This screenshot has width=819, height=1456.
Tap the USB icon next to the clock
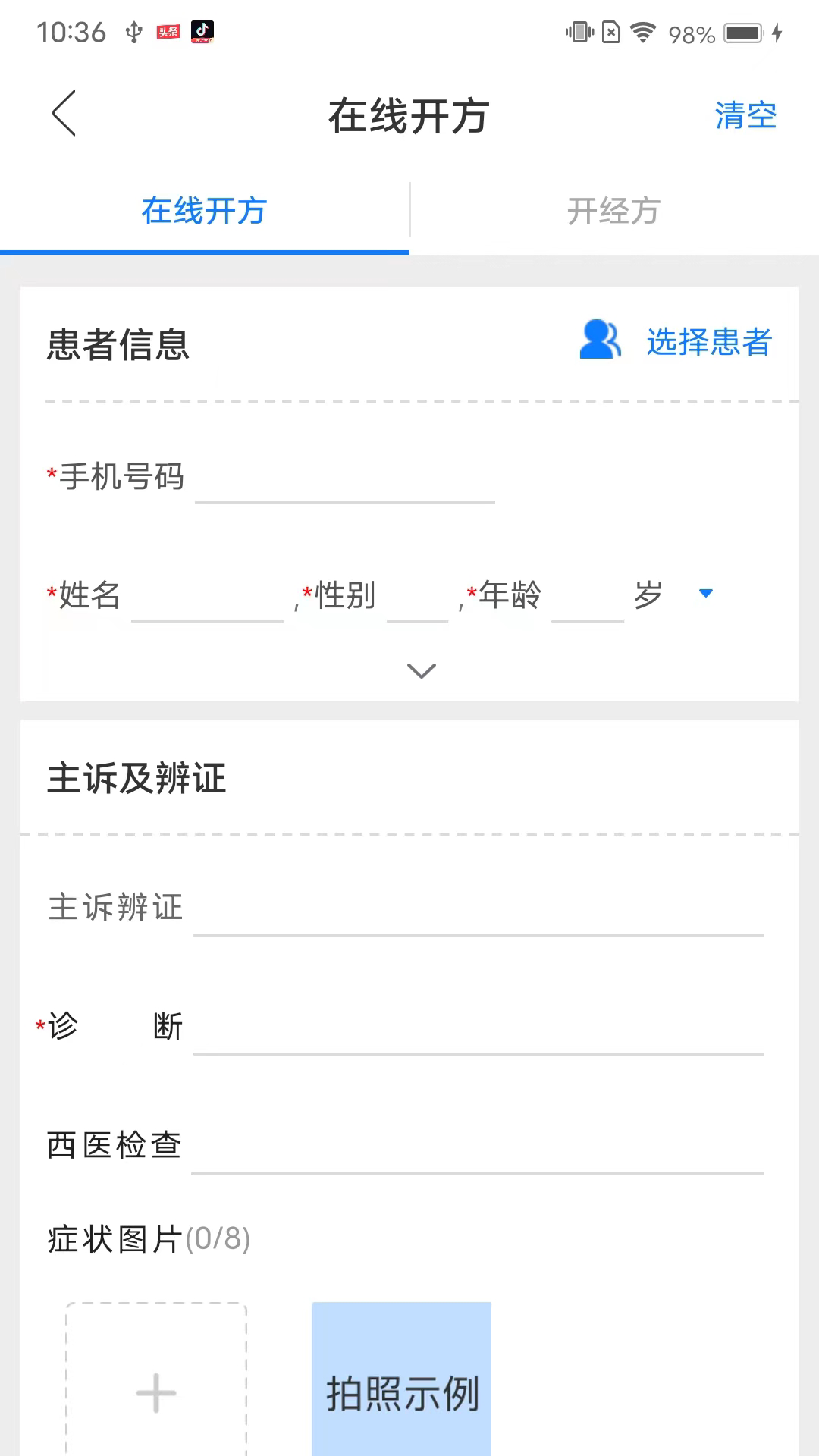[x=133, y=32]
